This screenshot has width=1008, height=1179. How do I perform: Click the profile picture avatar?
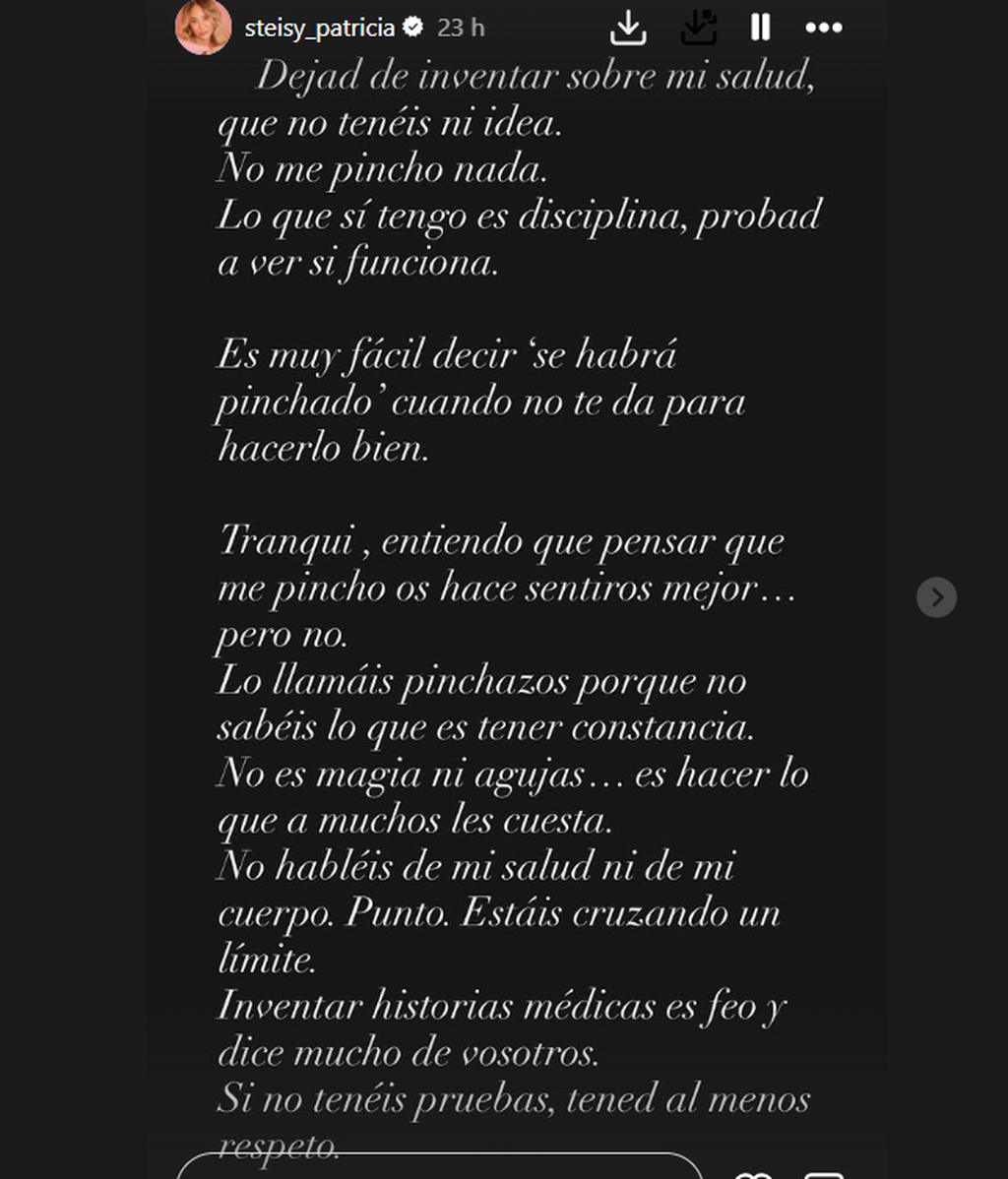(204, 28)
